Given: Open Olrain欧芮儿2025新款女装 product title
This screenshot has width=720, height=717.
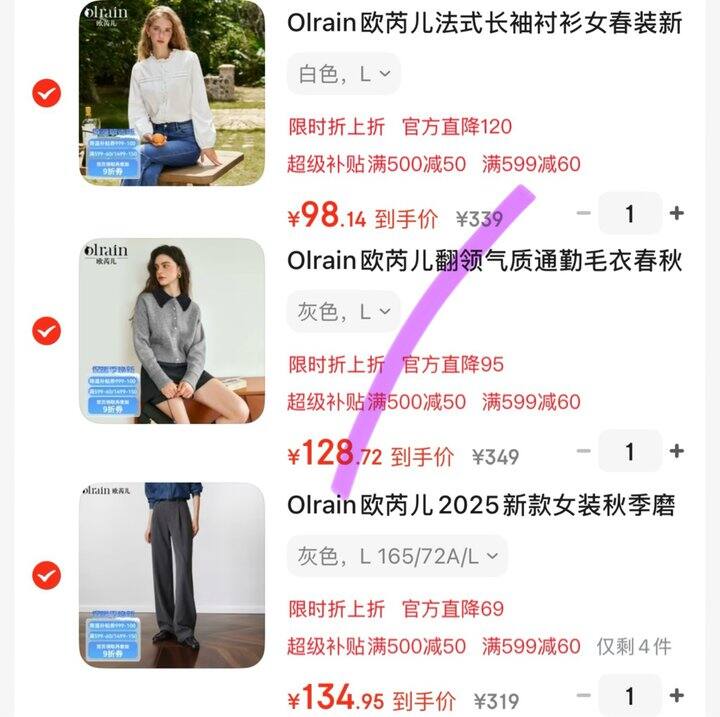Looking at the screenshot, I should 481,505.
